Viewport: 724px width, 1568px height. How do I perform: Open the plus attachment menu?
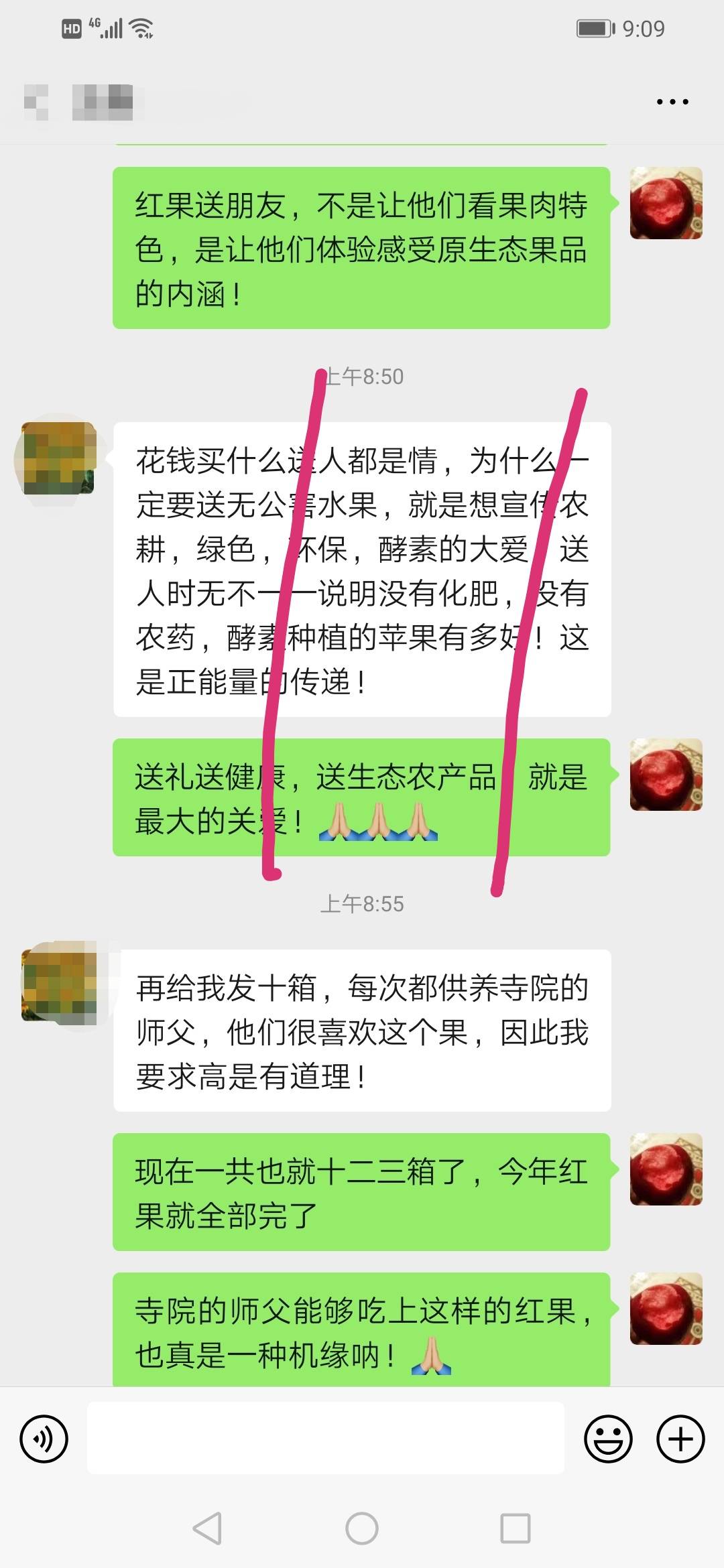click(680, 1439)
